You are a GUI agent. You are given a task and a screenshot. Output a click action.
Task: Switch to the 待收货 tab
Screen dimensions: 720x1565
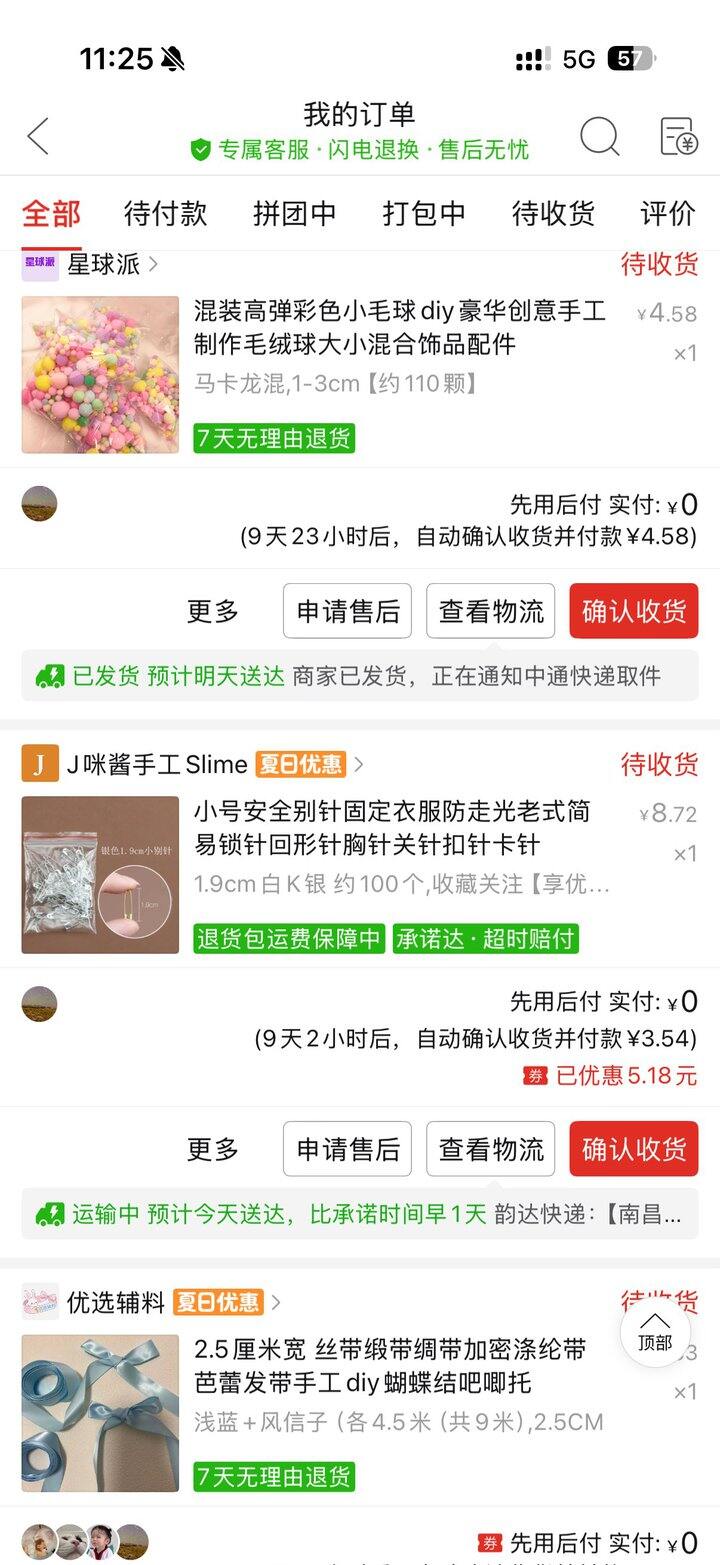pyautogui.click(x=553, y=213)
